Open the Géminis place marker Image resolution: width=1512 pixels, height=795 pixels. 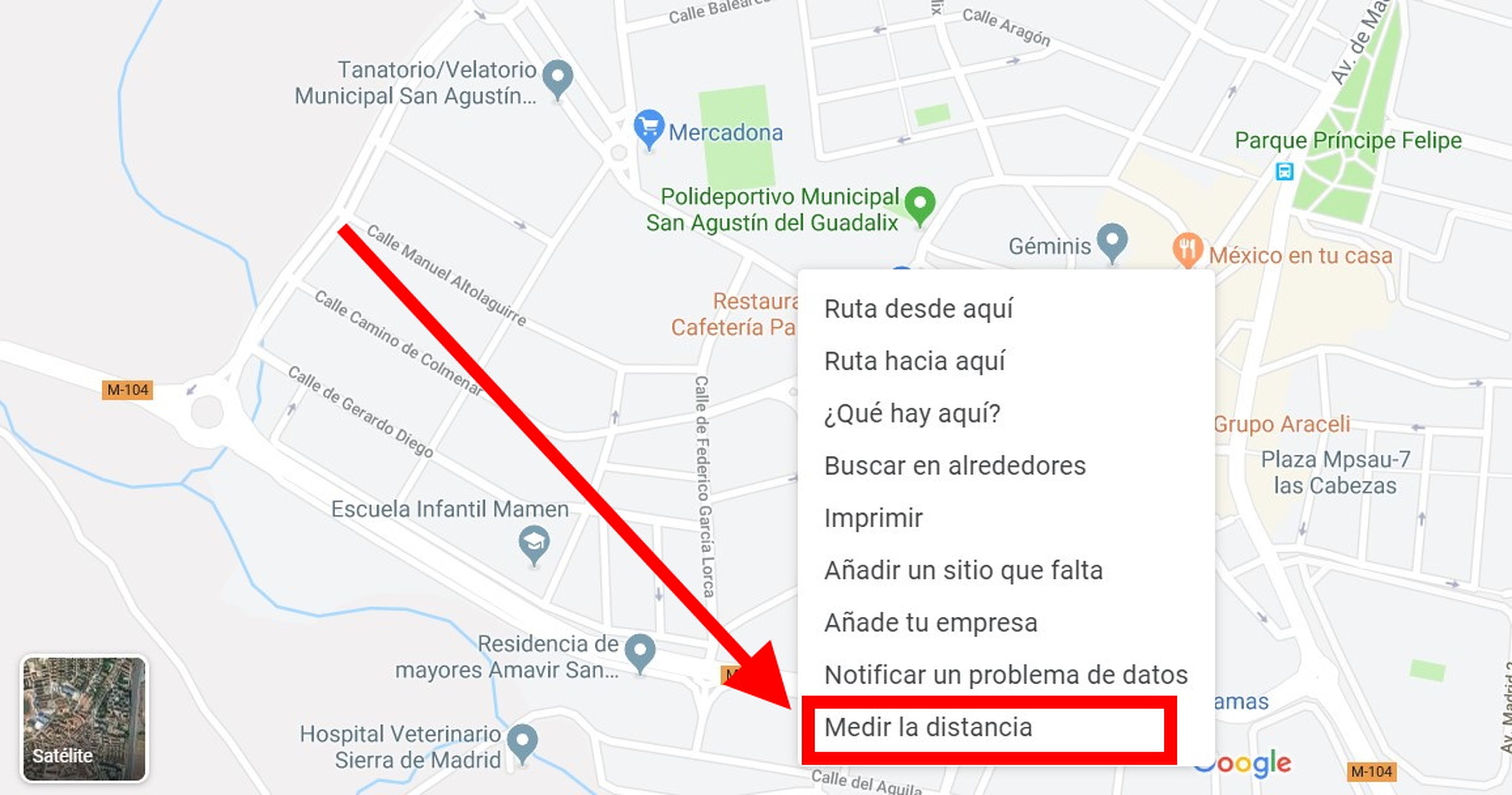[1112, 241]
